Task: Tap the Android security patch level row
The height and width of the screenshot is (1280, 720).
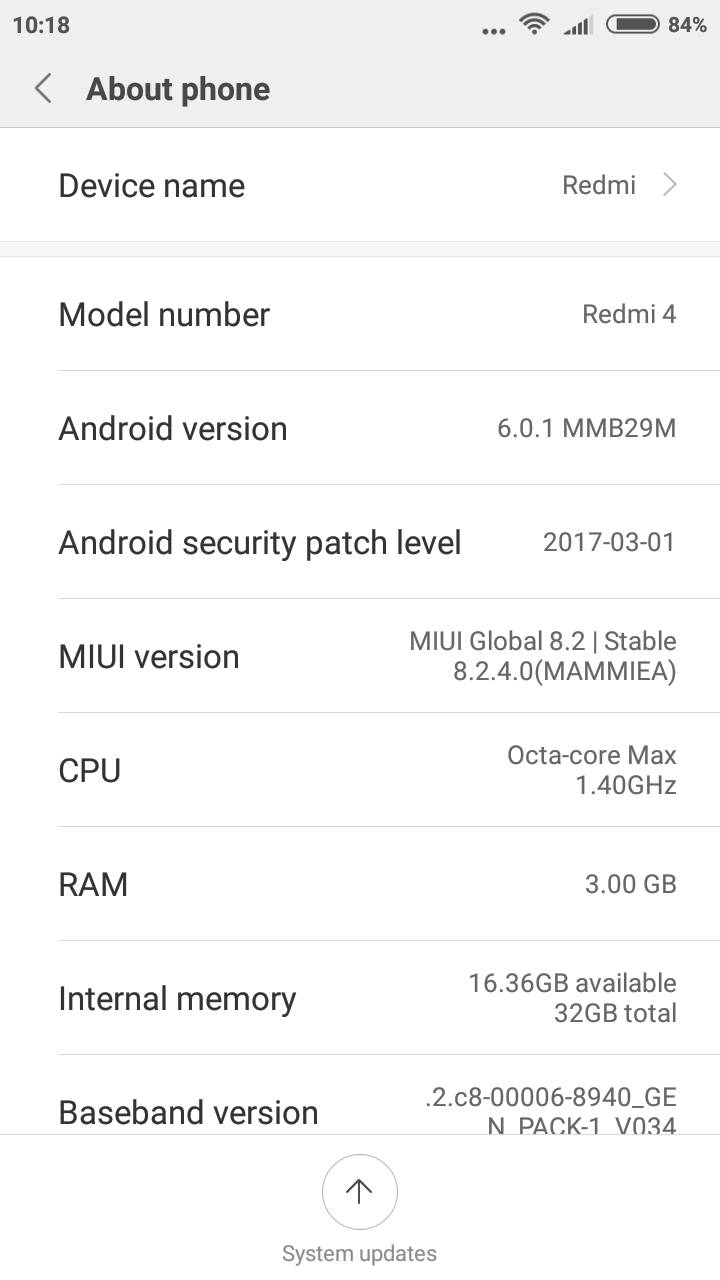Action: coord(360,542)
